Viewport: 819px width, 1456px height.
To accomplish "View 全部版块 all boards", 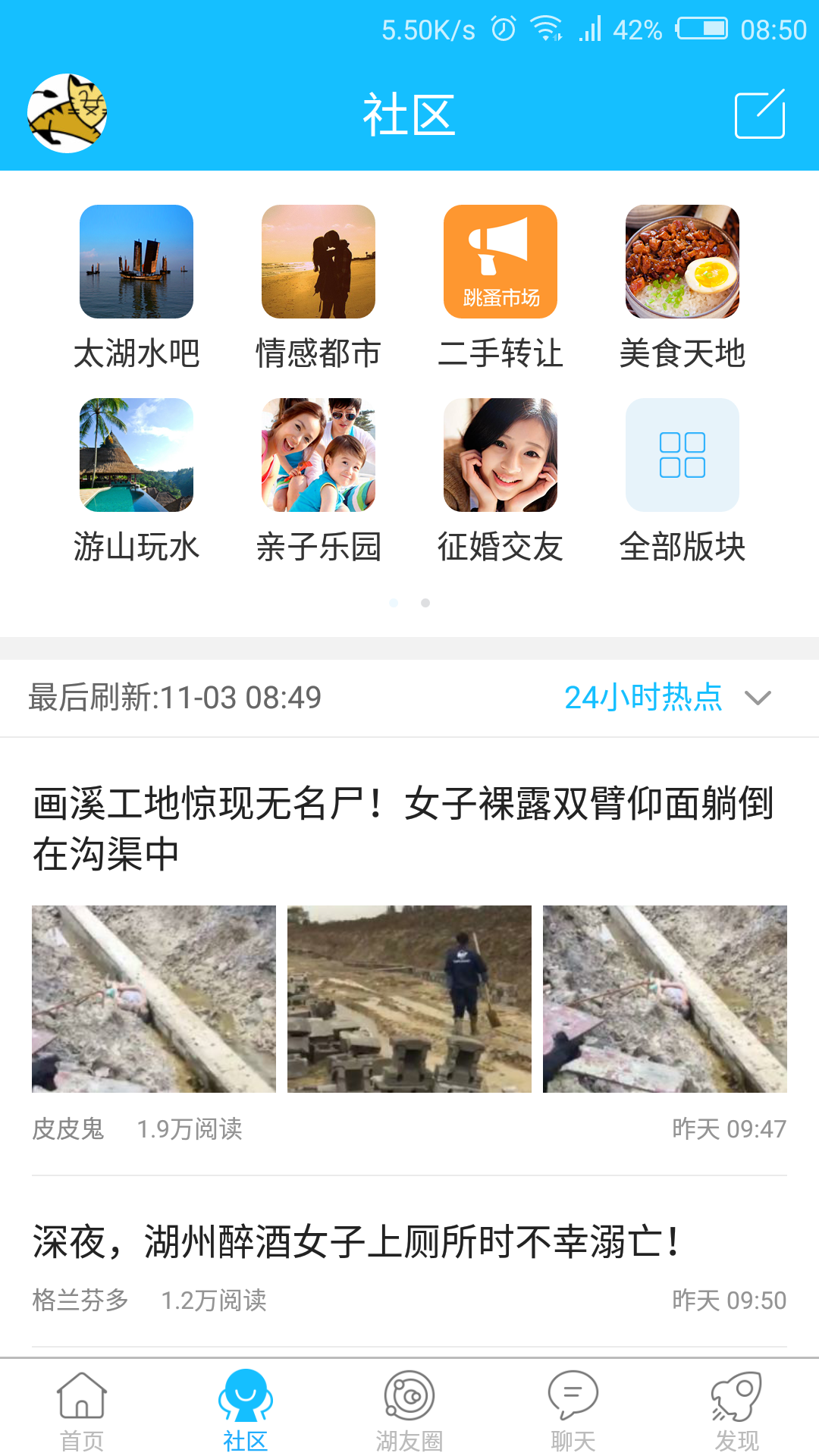I will (x=682, y=455).
